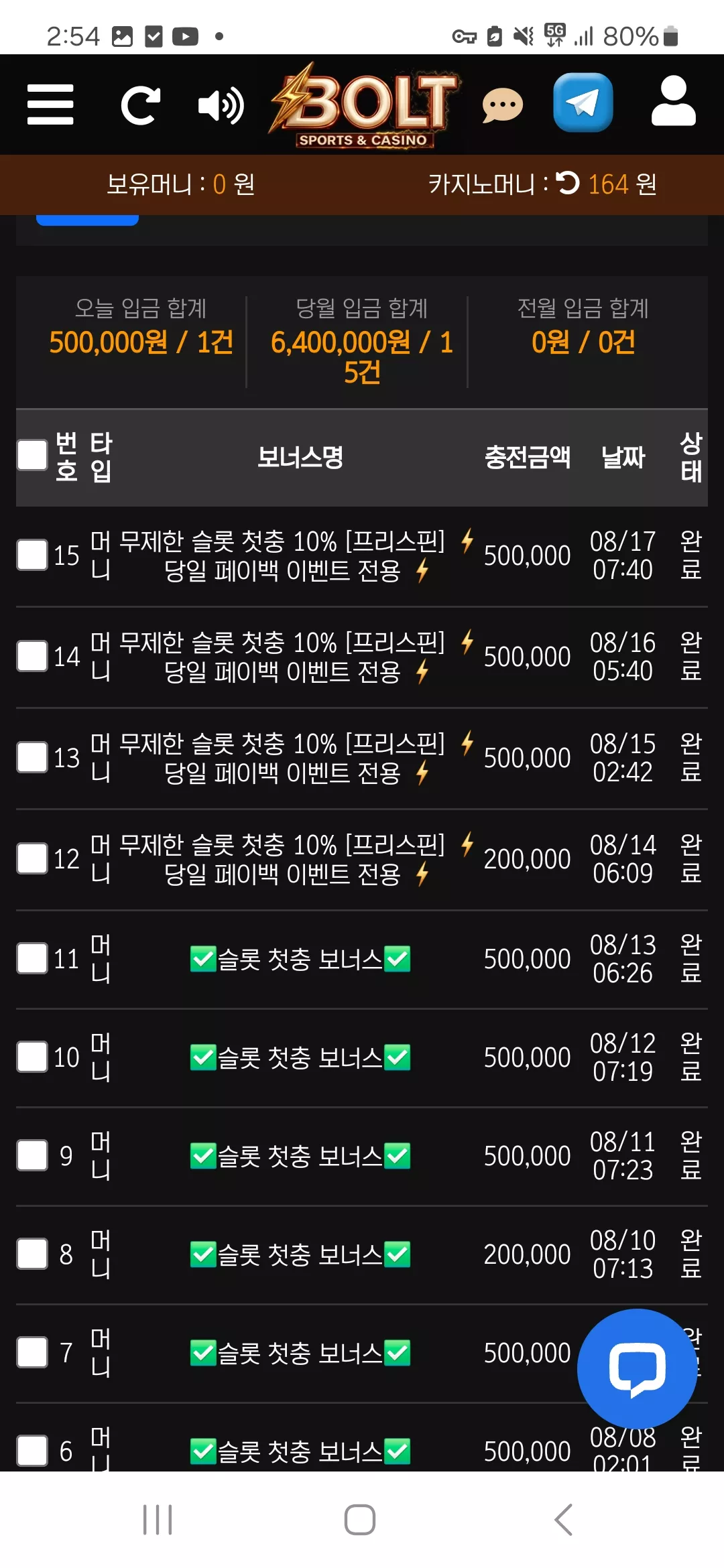This screenshot has width=724, height=1568.
Task: Select row 7 checkbox
Action: pyautogui.click(x=32, y=1352)
